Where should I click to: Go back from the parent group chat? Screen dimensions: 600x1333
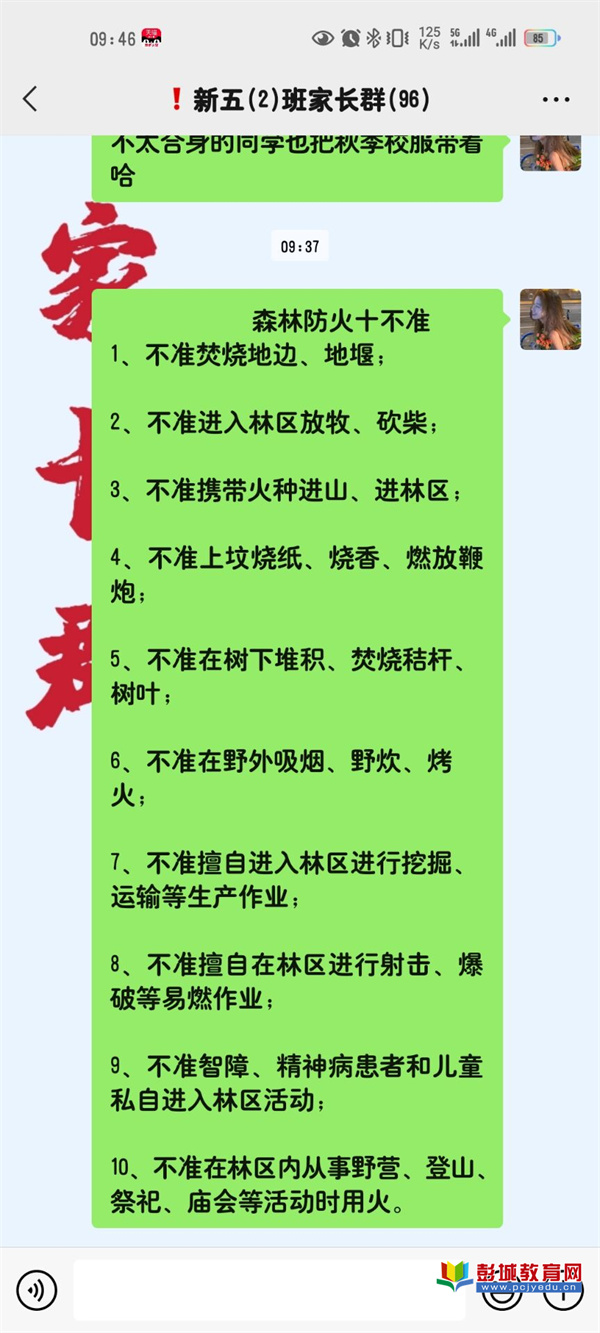[x=30, y=99]
